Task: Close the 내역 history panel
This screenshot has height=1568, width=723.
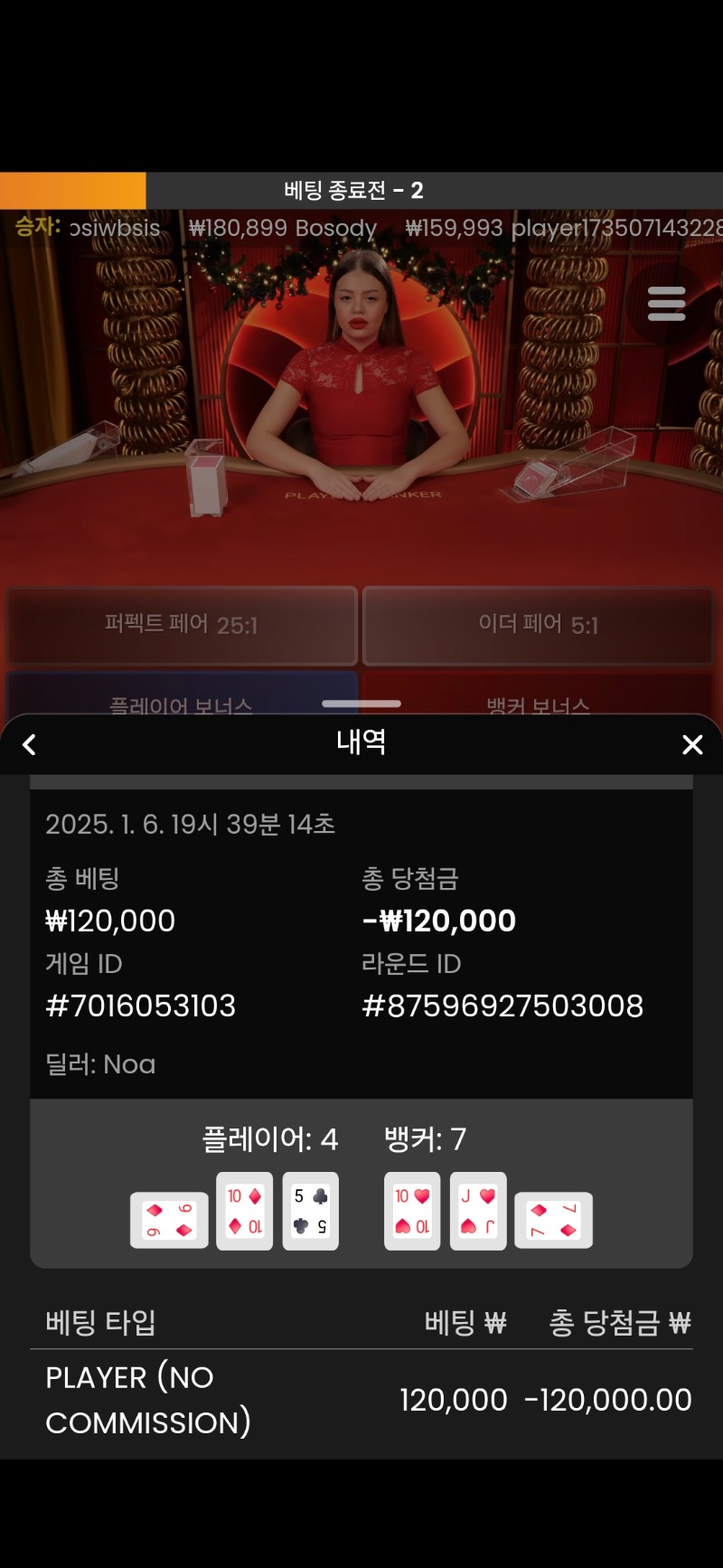Action: [x=692, y=745]
